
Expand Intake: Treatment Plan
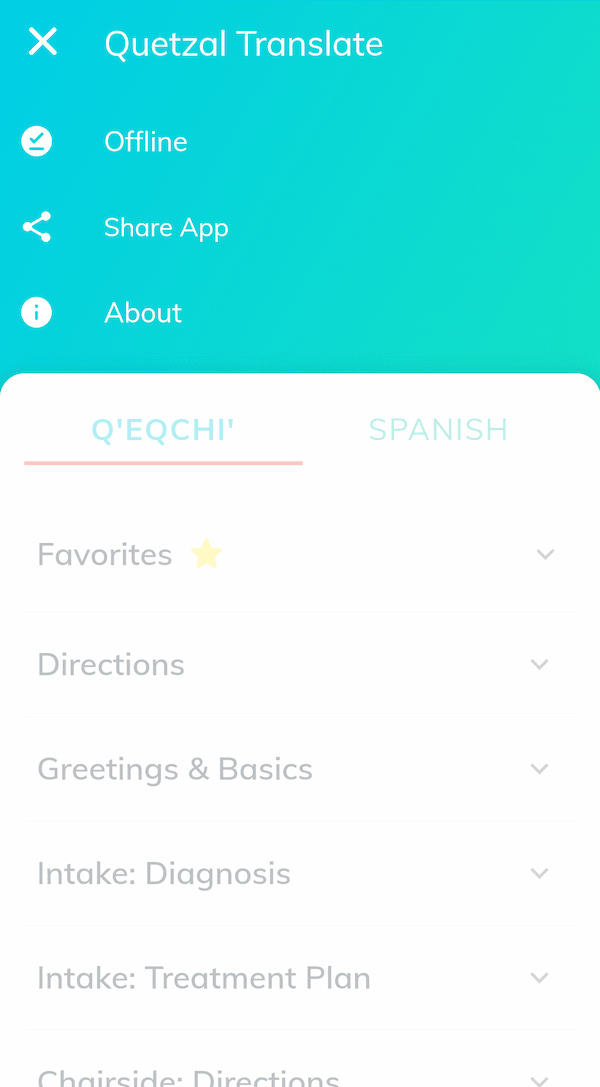tap(300, 978)
